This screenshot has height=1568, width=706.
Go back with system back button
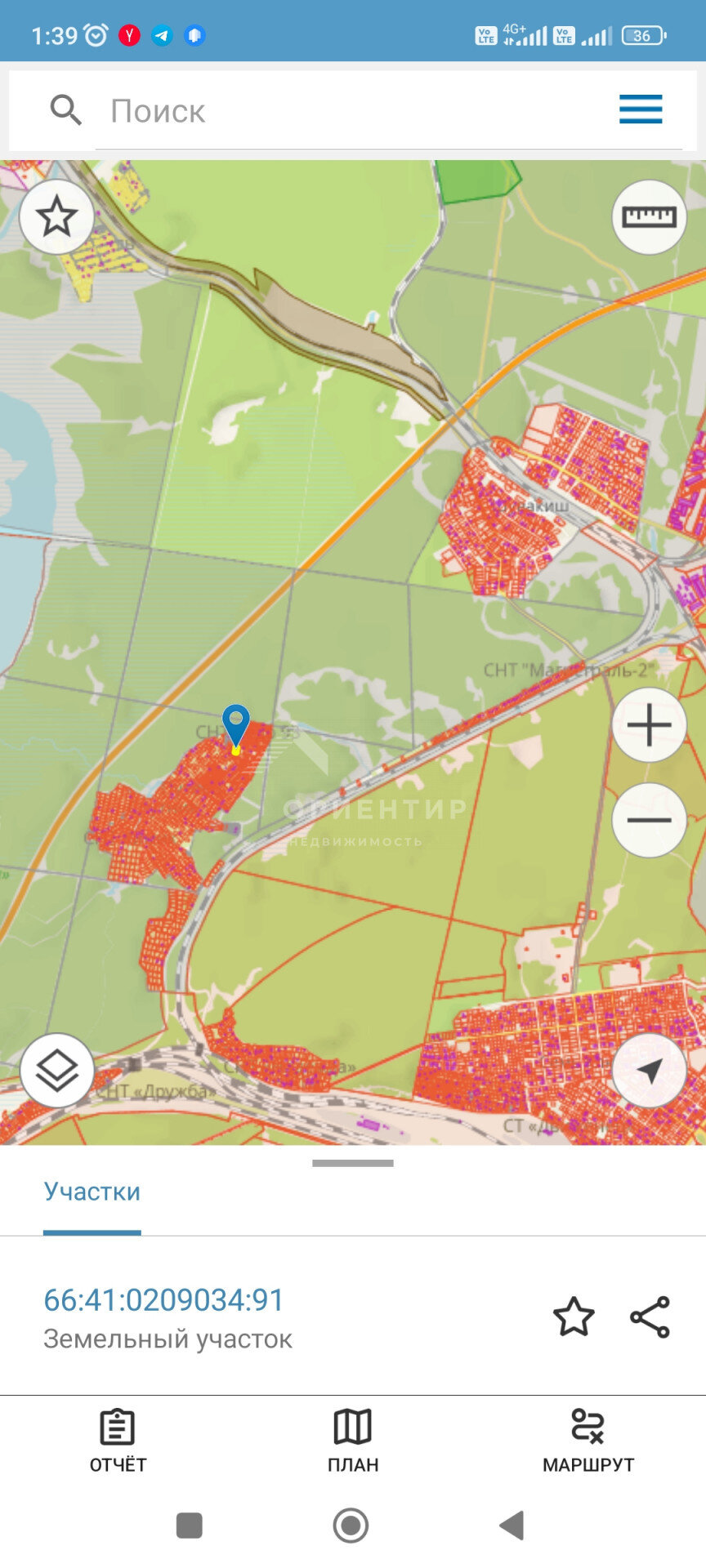(512, 1525)
